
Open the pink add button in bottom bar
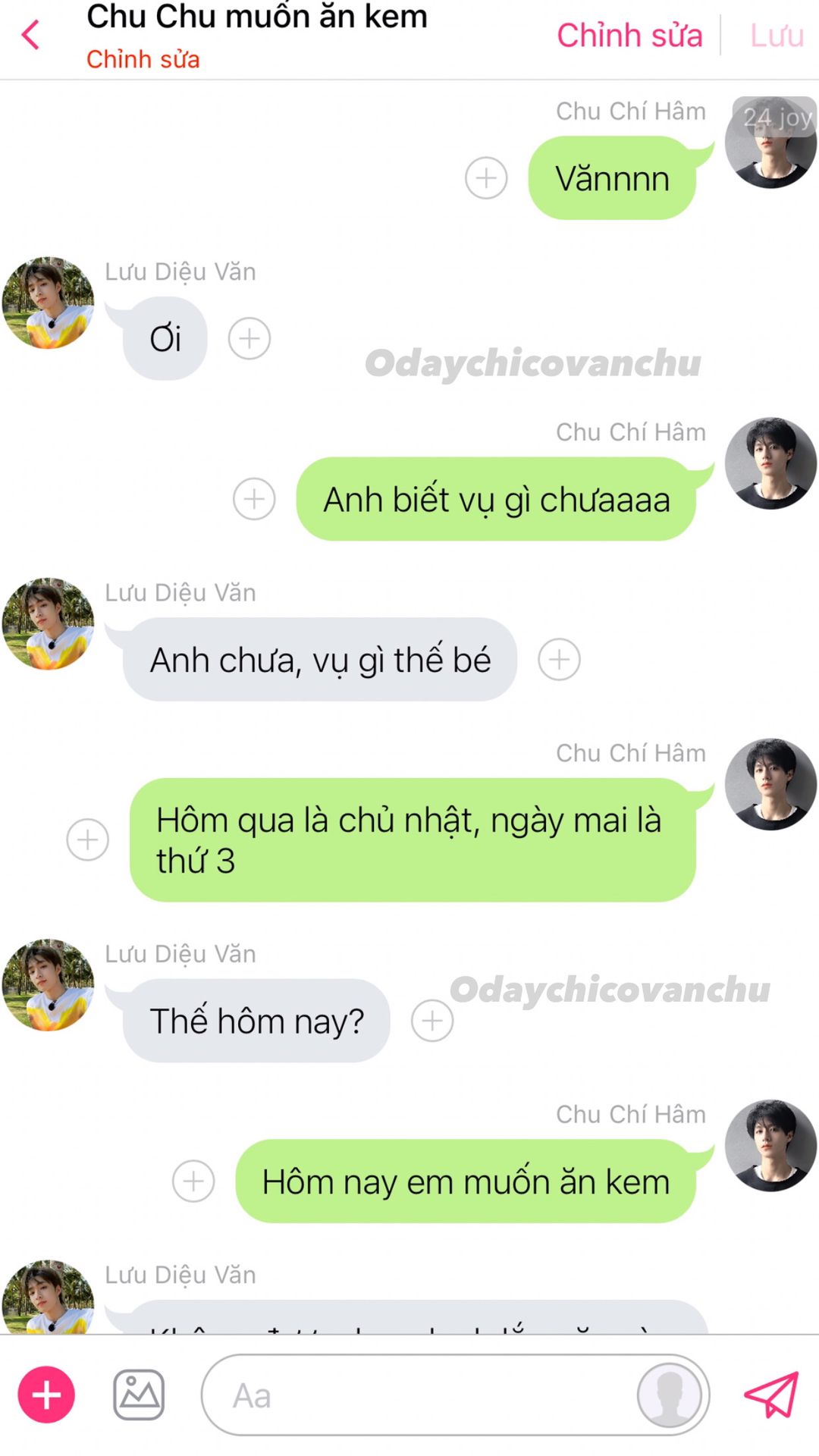pos(46,1395)
